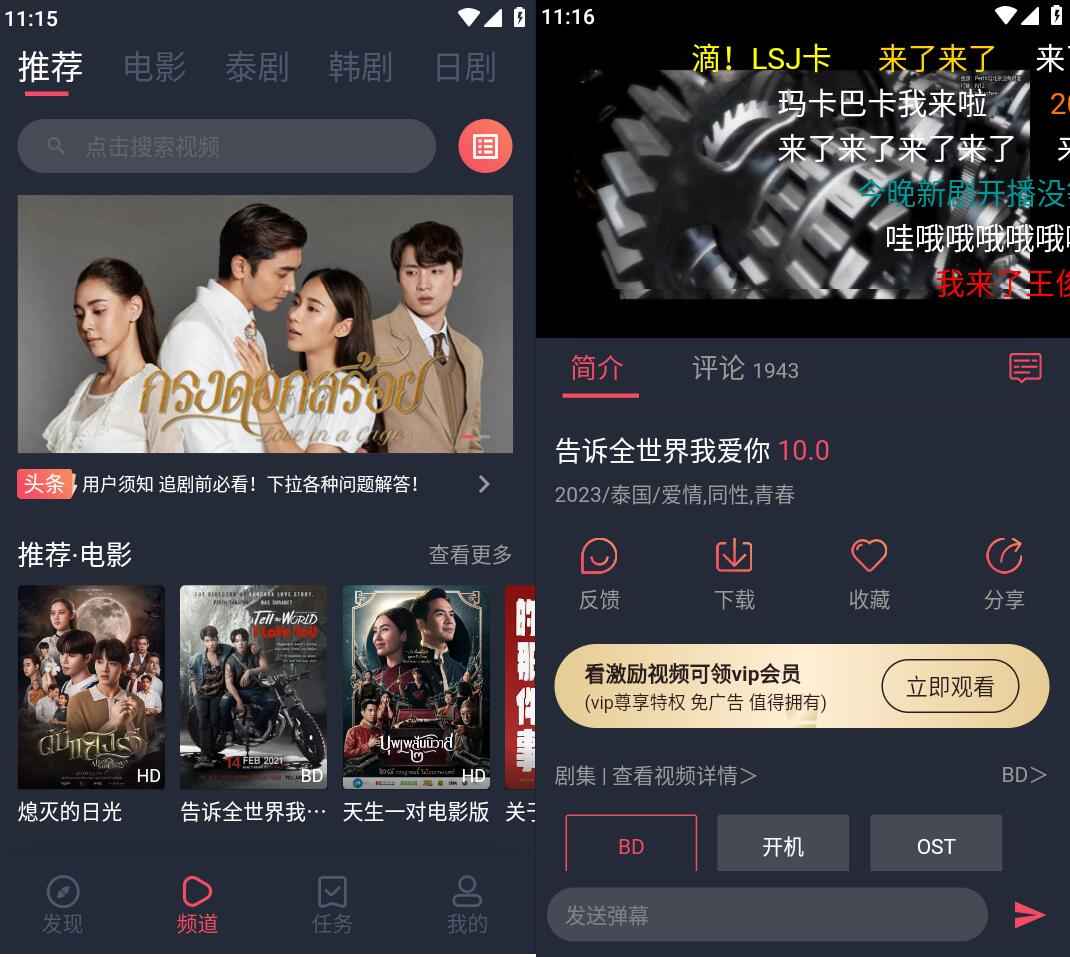
Task: Switch to the 电影 top tab
Action: [154, 67]
